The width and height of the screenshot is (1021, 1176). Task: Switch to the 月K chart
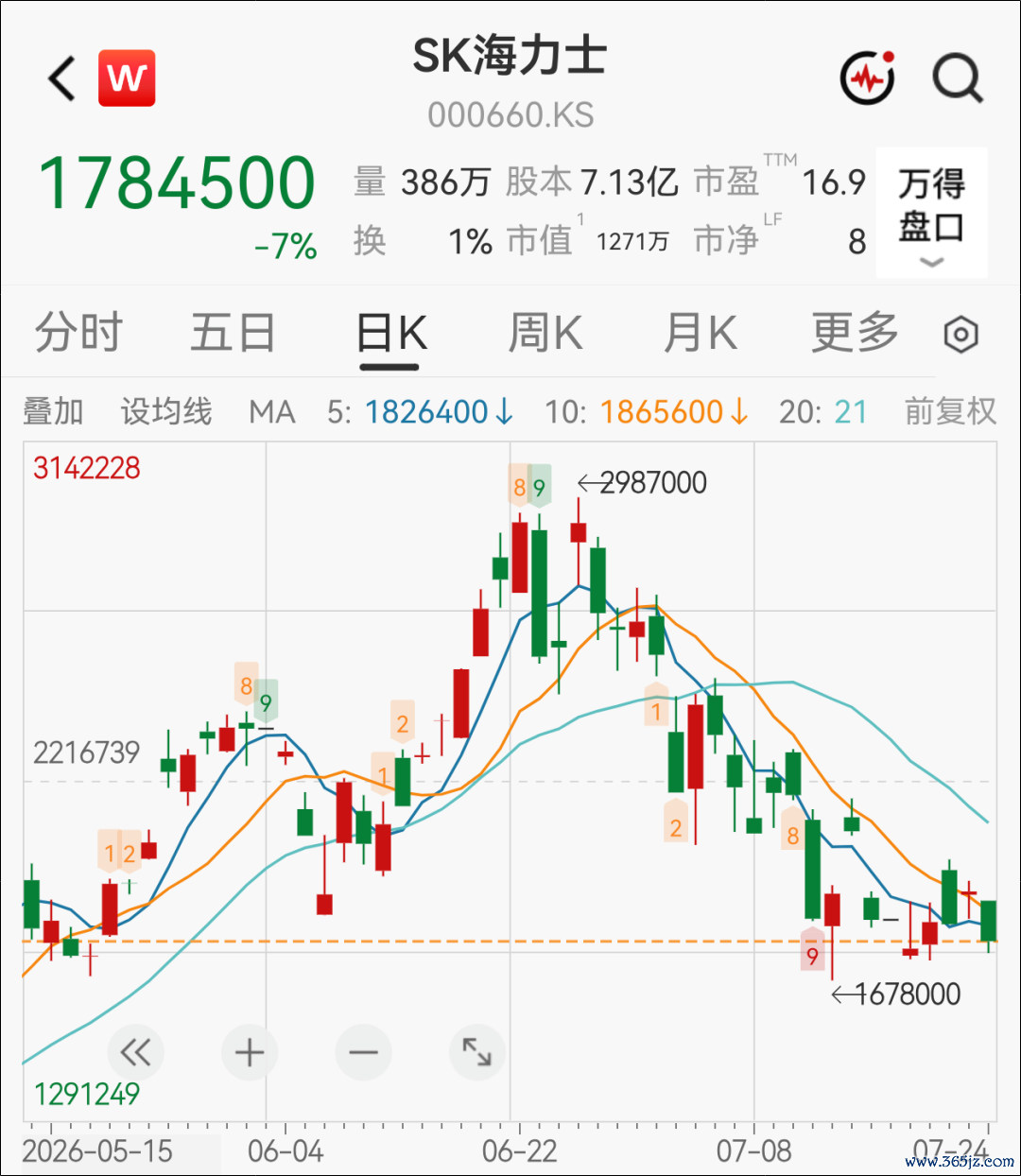(700, 333)
